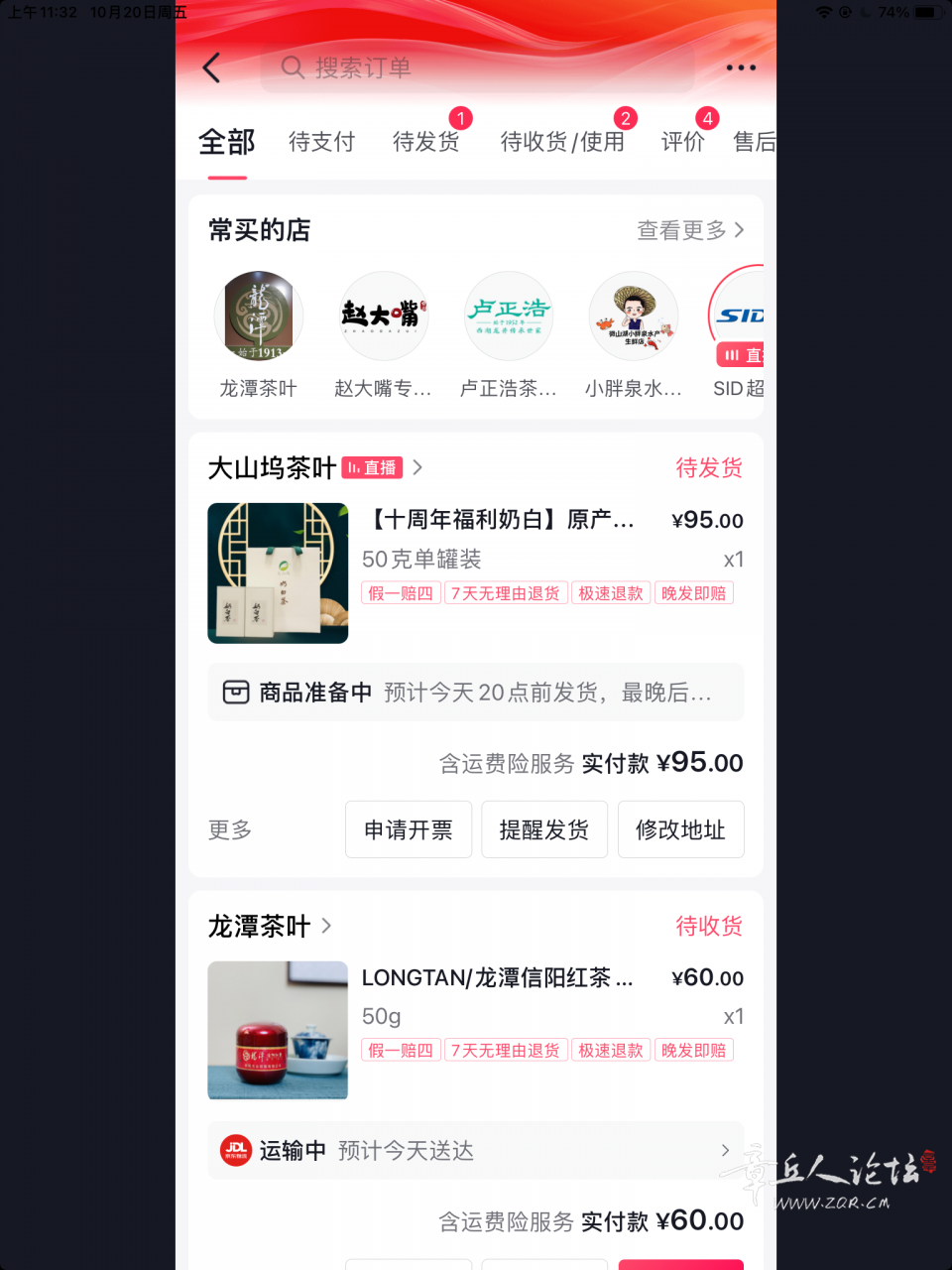Viewport: 952px width, 1270px height.
Task: Open the 赵大嘴专 store avatar icon
Action: pyautogui.click(x=383, y=315)
